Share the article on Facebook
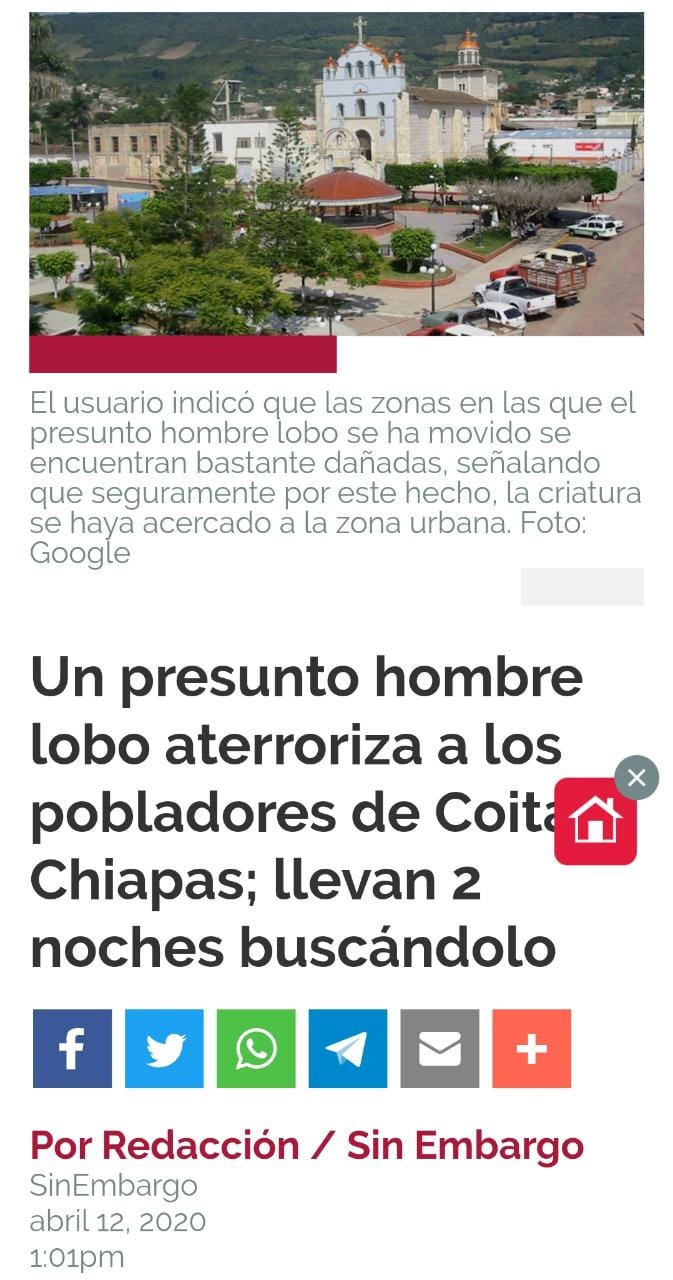Image resolution: width=673 pixels, height=1280 pixels. click(x=72, y=1048)
